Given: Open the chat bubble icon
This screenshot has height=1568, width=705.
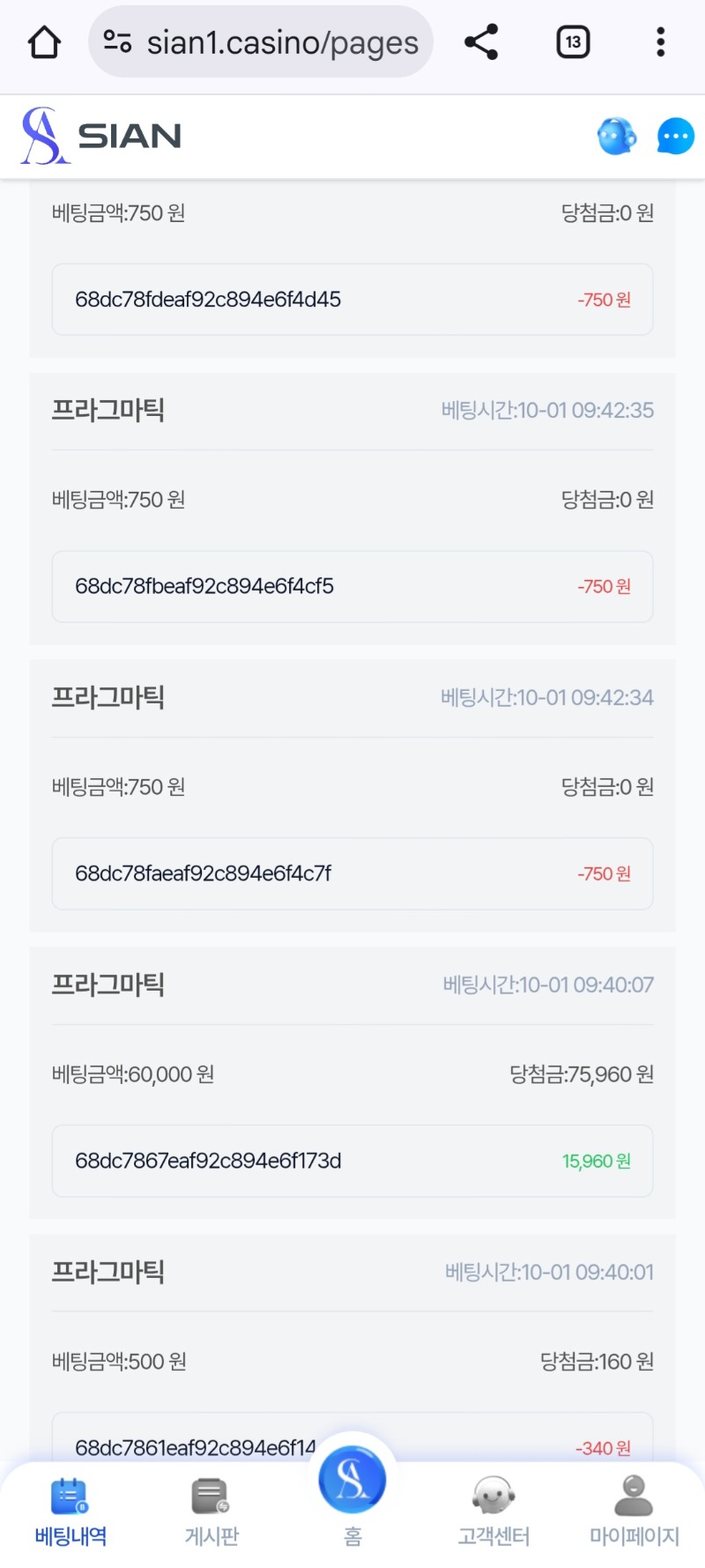Looking at the screenshot, I should [x=675, y=137].
